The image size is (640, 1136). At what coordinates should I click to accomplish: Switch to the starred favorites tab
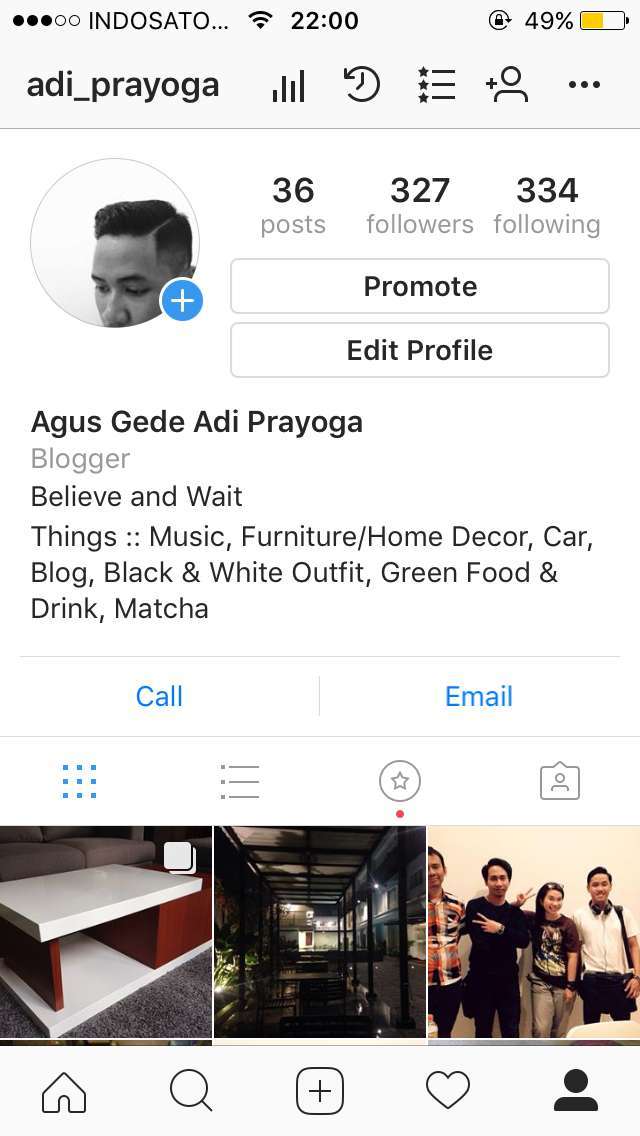(400, 781)
